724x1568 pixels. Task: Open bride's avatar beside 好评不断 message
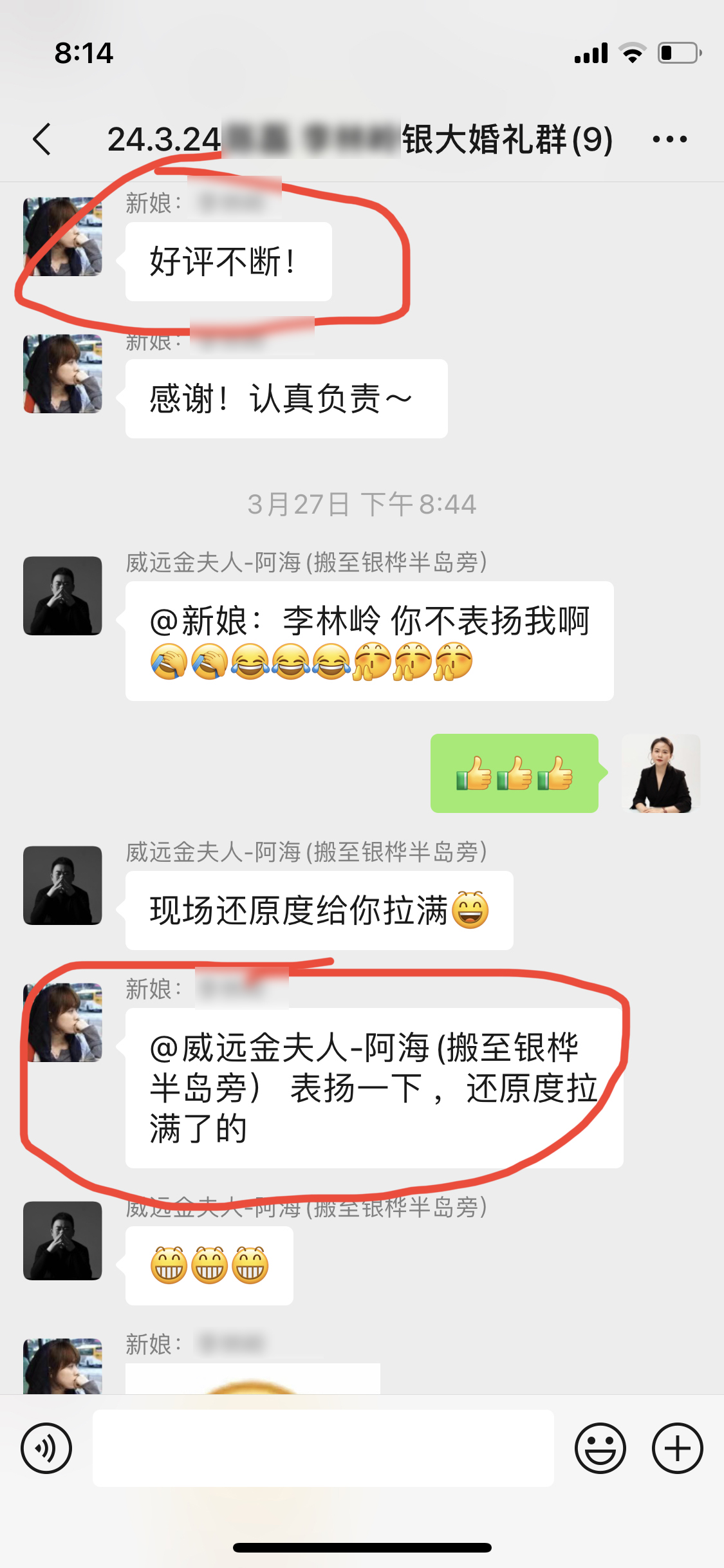(62, 237)
